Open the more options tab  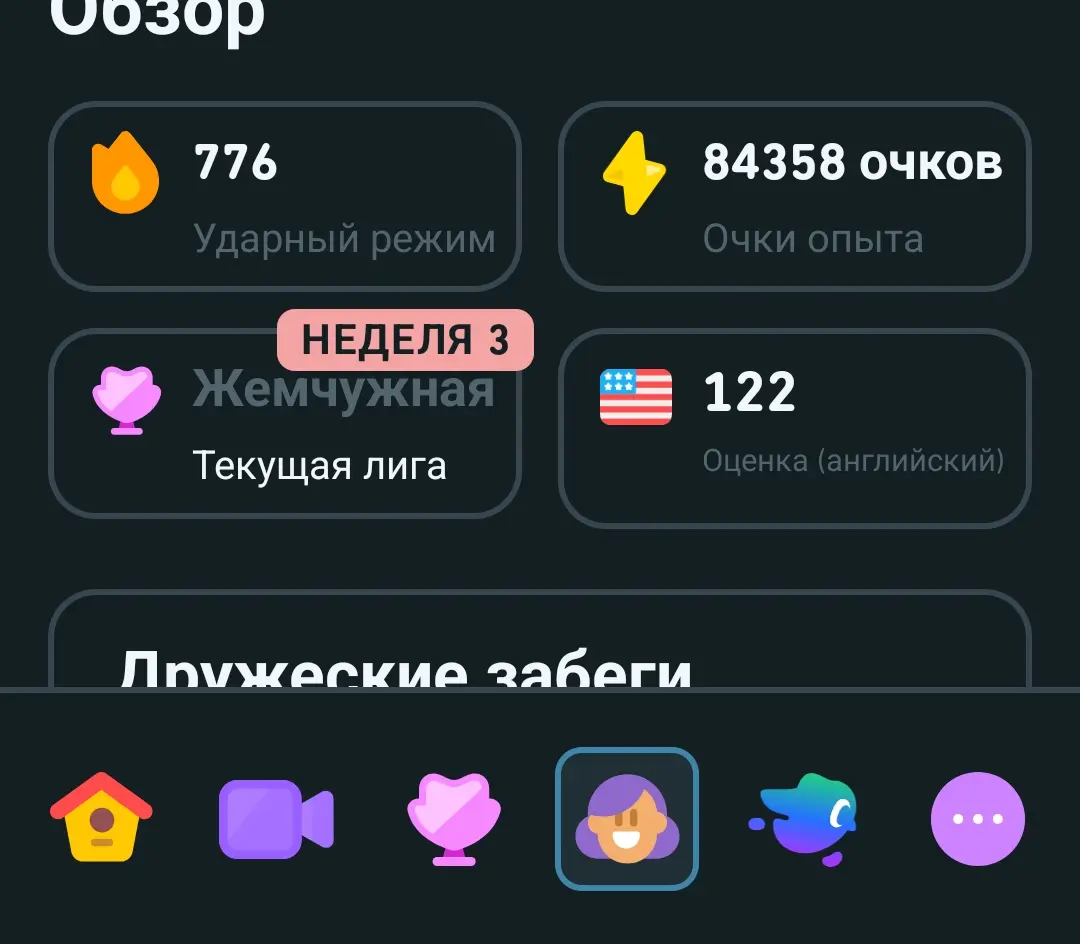pos(977,818)
